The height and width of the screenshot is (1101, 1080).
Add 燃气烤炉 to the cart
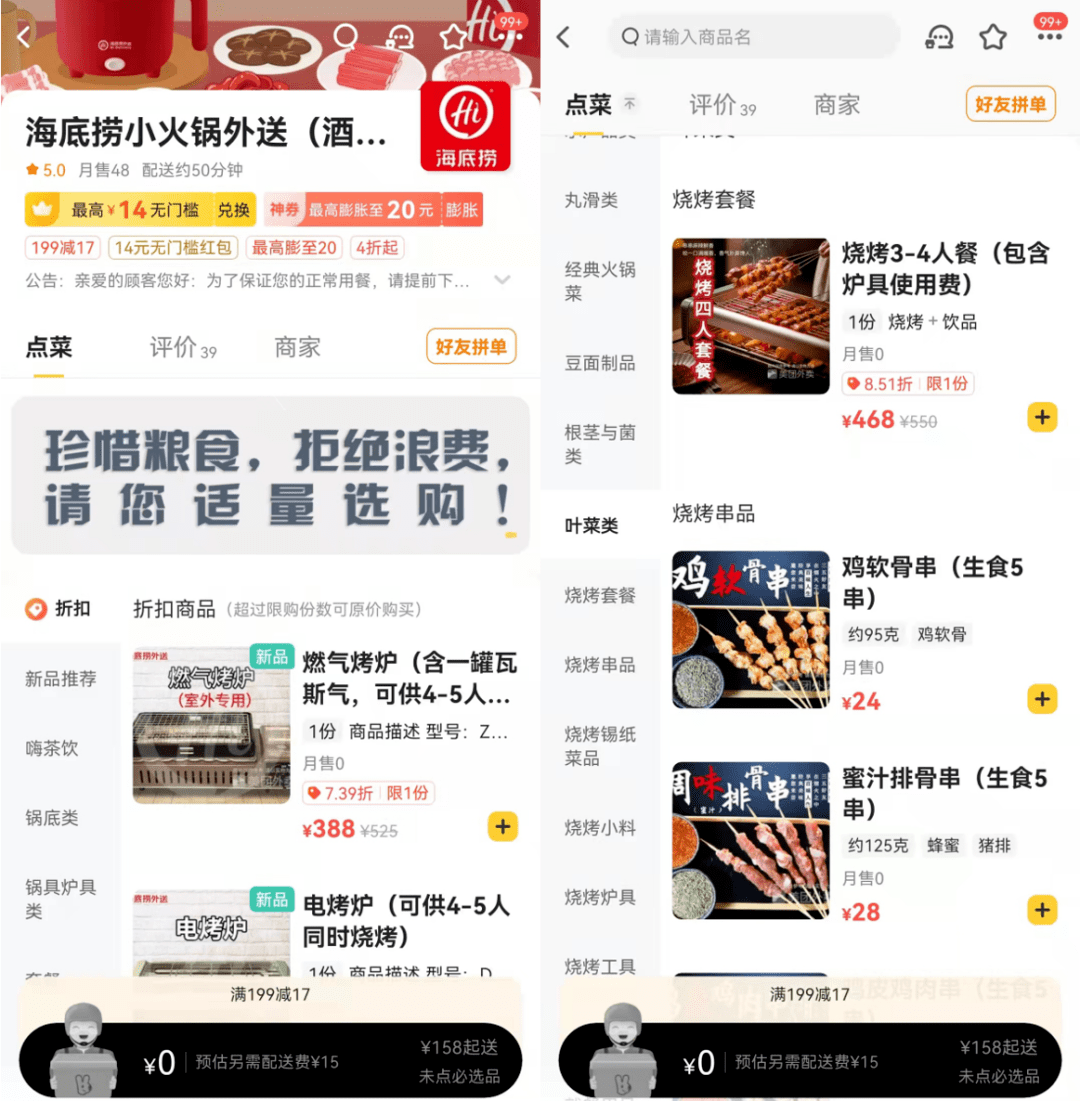pyautogui.click(x=502, y=826)
